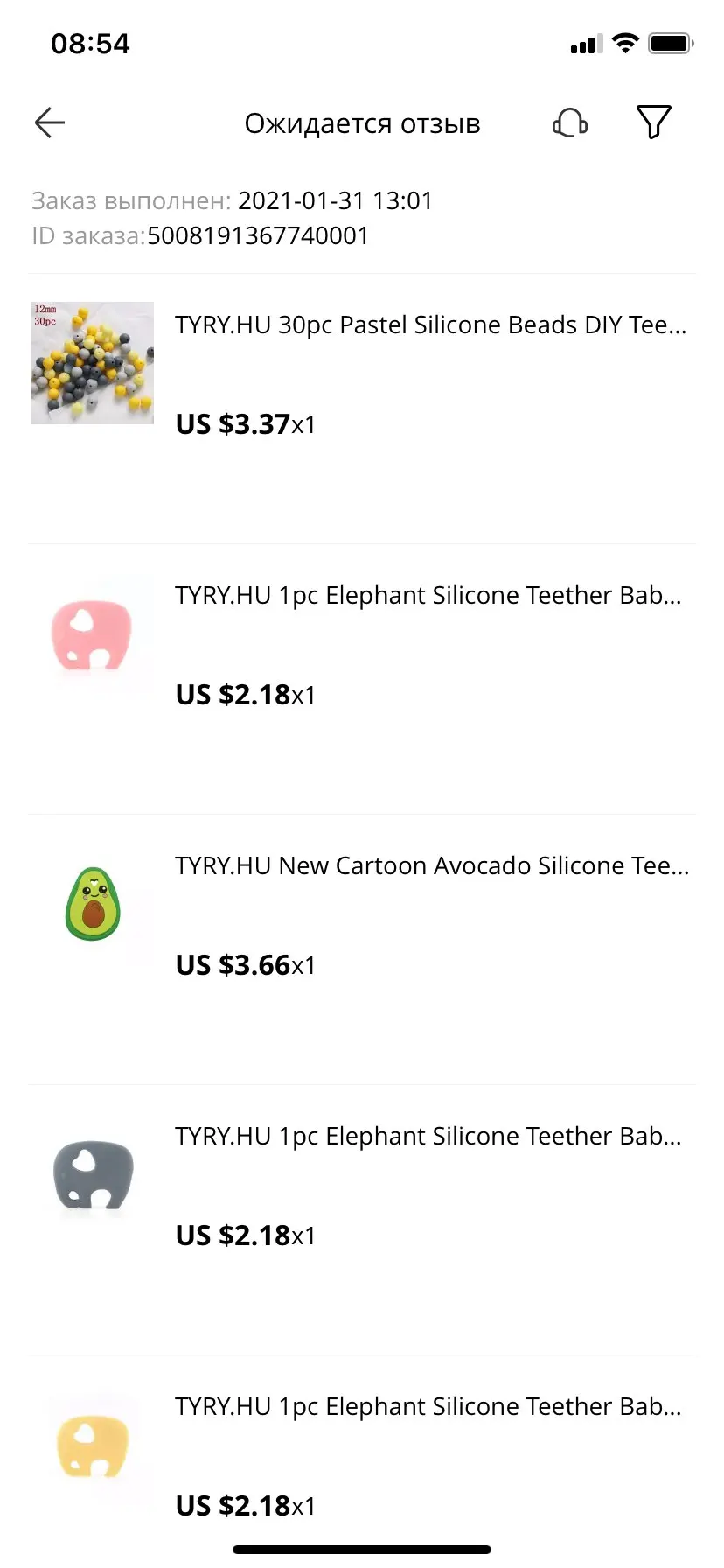Image resolution: width=724 pixels, height=1568 pixels.
Task: Open the filter funnel
Action: click(653, 122)
